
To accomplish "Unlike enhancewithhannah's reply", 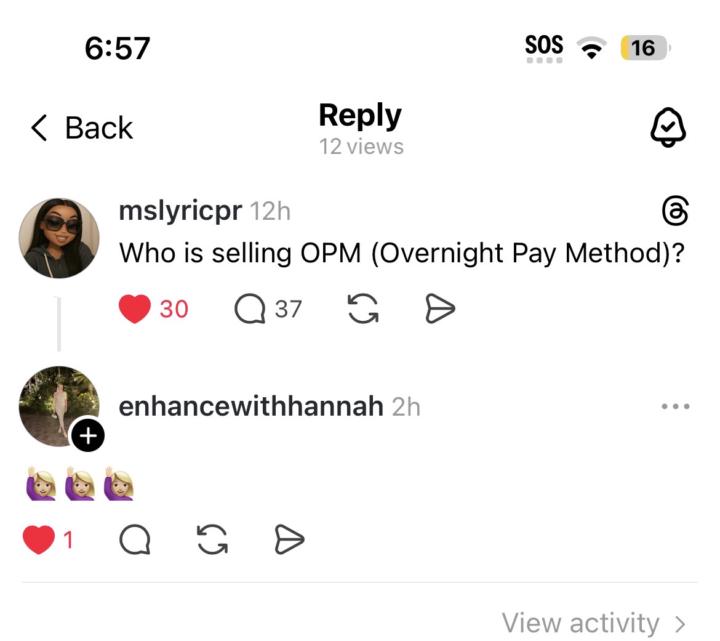I will coord(38,541).
